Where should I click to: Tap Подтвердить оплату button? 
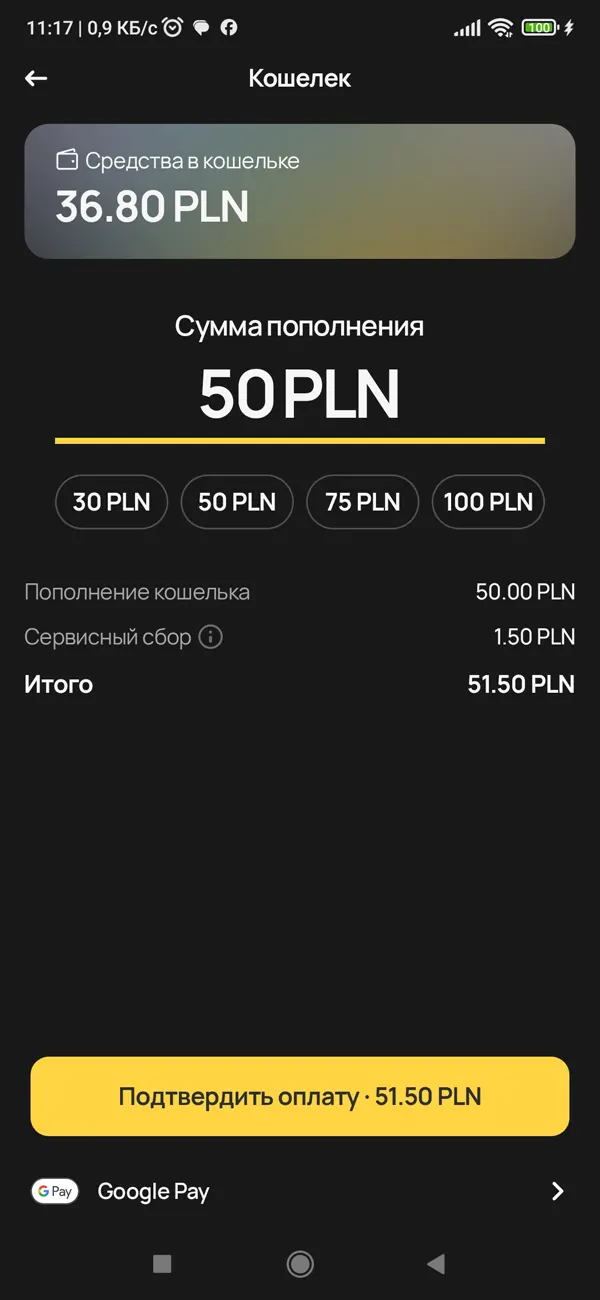(300, 1096)
